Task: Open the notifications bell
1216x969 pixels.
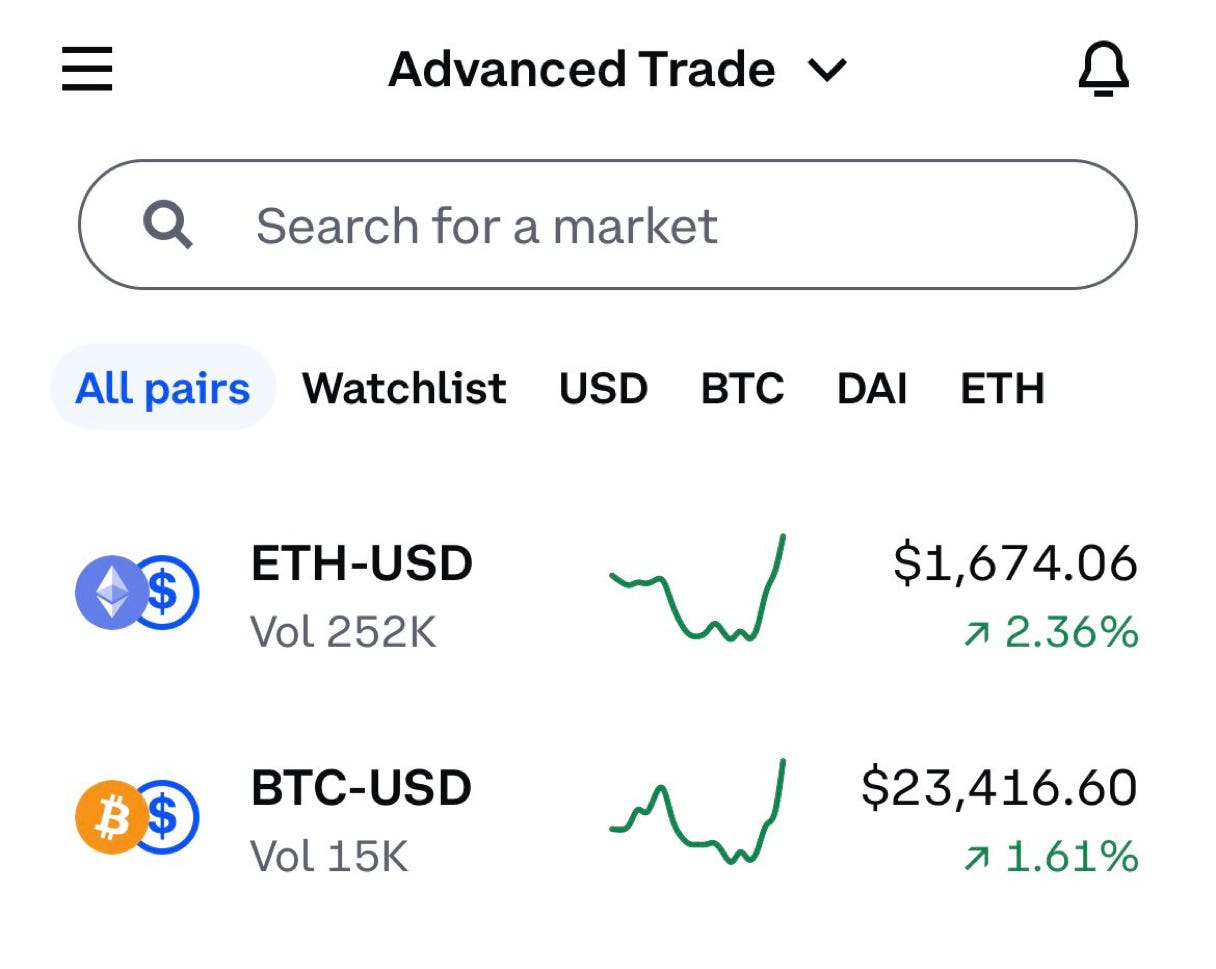Action: [x=1103, y=71]
